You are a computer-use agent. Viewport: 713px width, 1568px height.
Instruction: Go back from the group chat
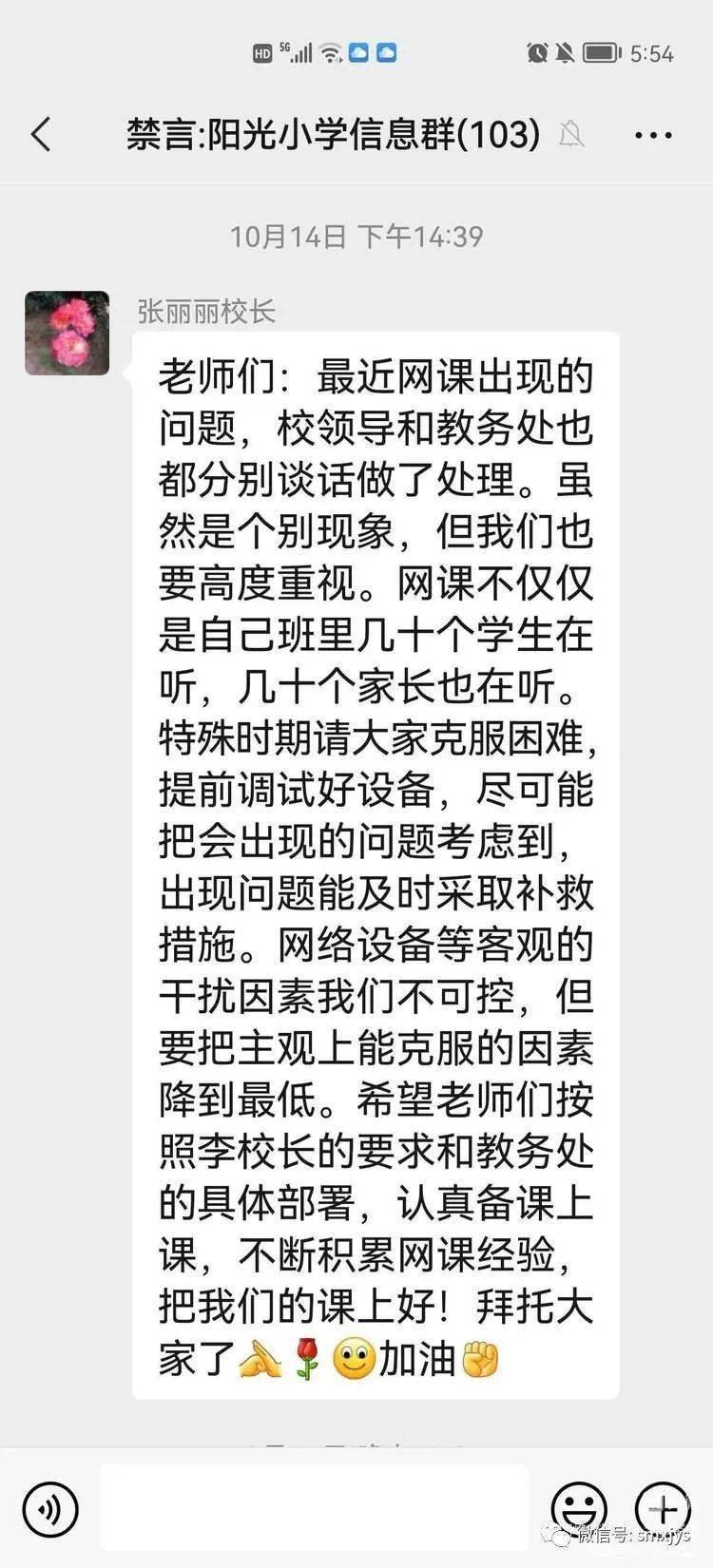click(41, 135)
